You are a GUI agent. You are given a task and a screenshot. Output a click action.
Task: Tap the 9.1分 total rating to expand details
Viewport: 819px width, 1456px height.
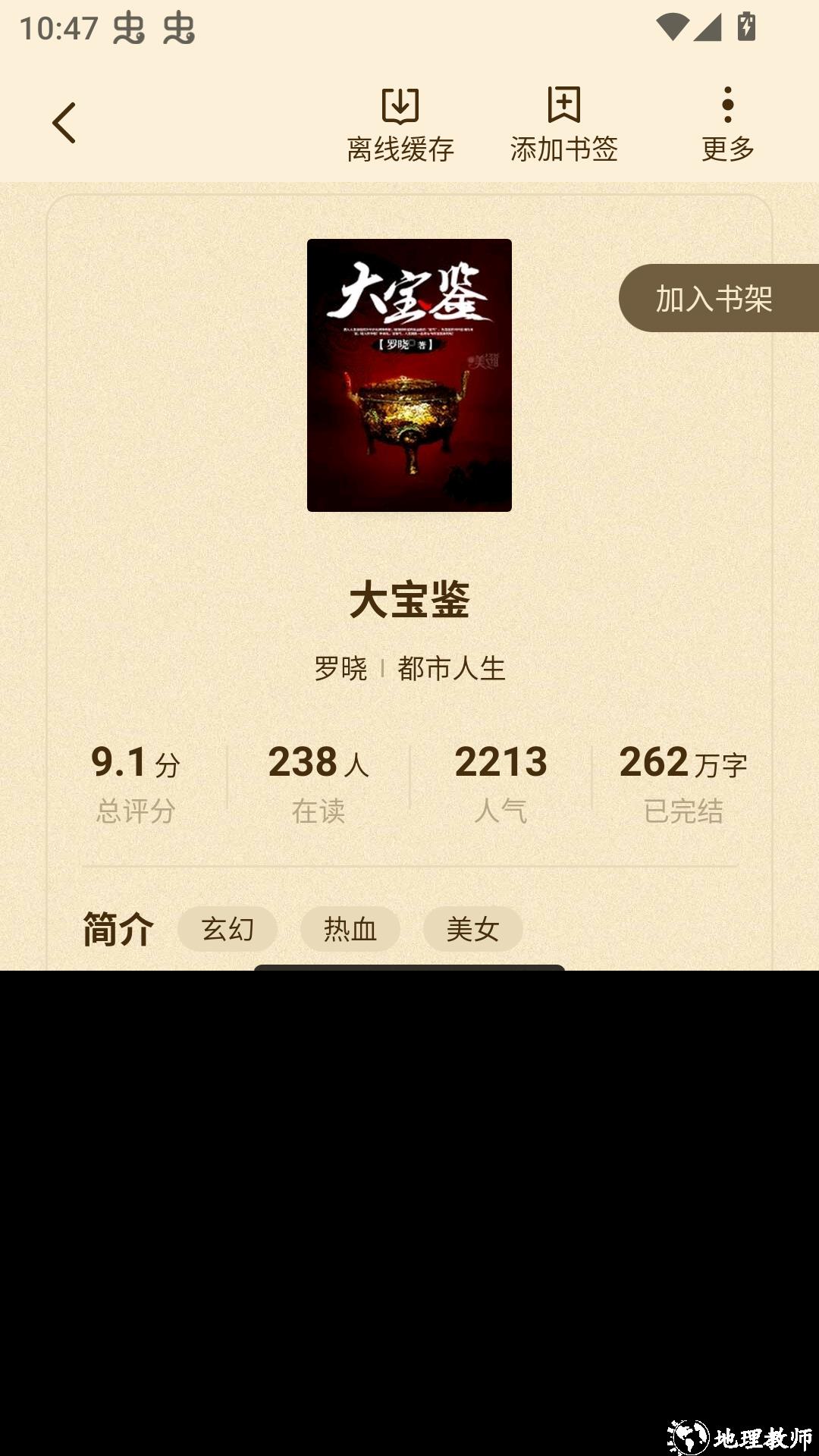[x=134, y=781]
